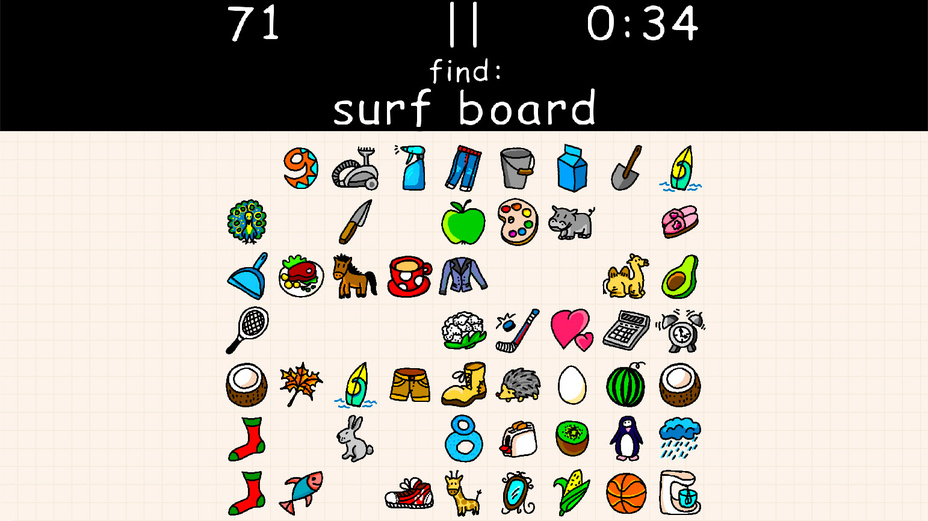This screenshot has width=928, height=521.
Task: Tap the orange number 9
Action: (x=300, y=168)
